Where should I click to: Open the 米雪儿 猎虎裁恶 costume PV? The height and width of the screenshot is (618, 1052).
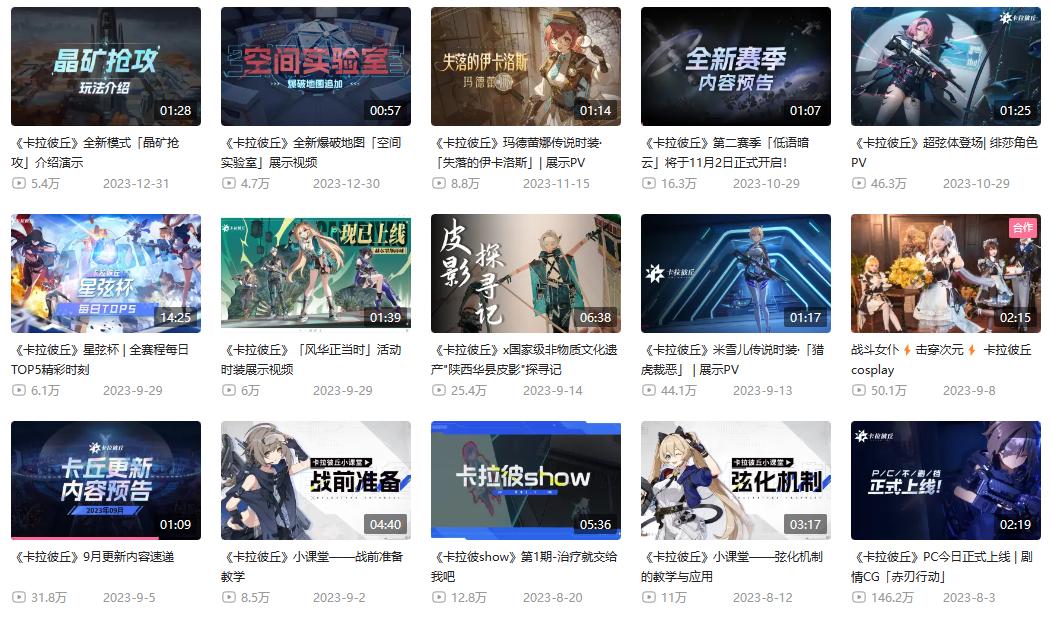735,273
